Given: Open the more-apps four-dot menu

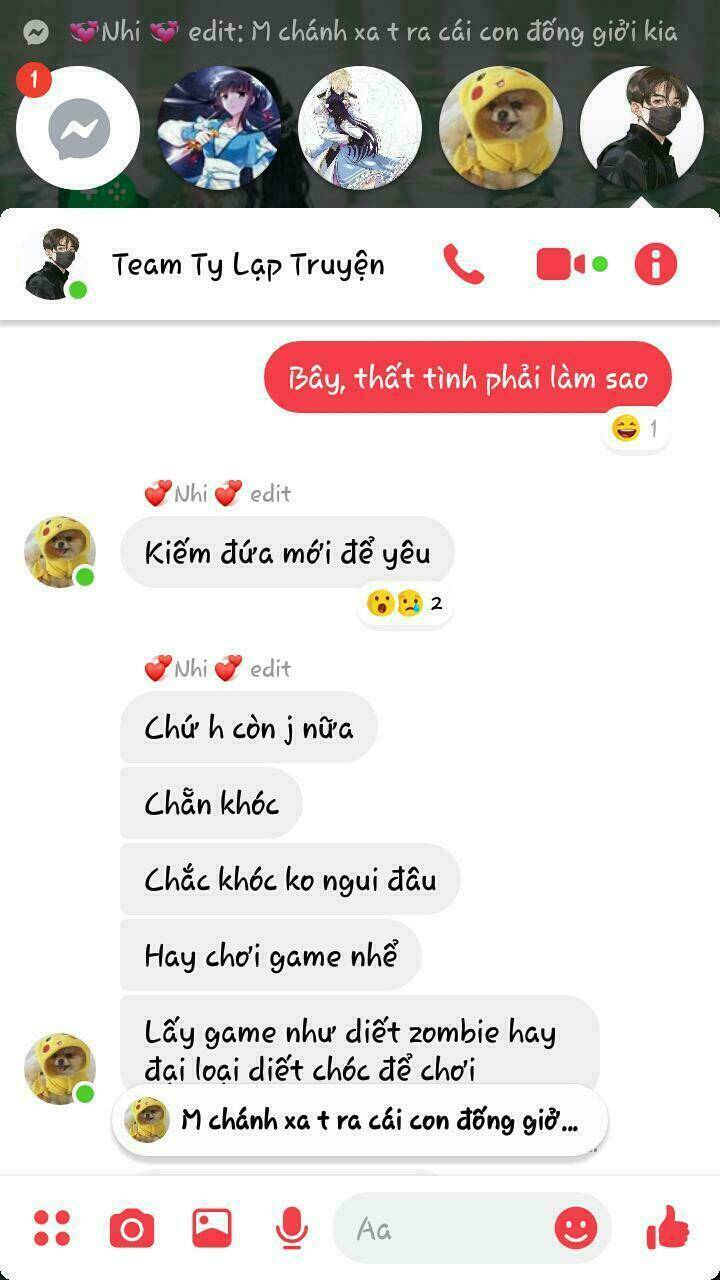Looking at the screenshot, I should (x=52, y=1228).
